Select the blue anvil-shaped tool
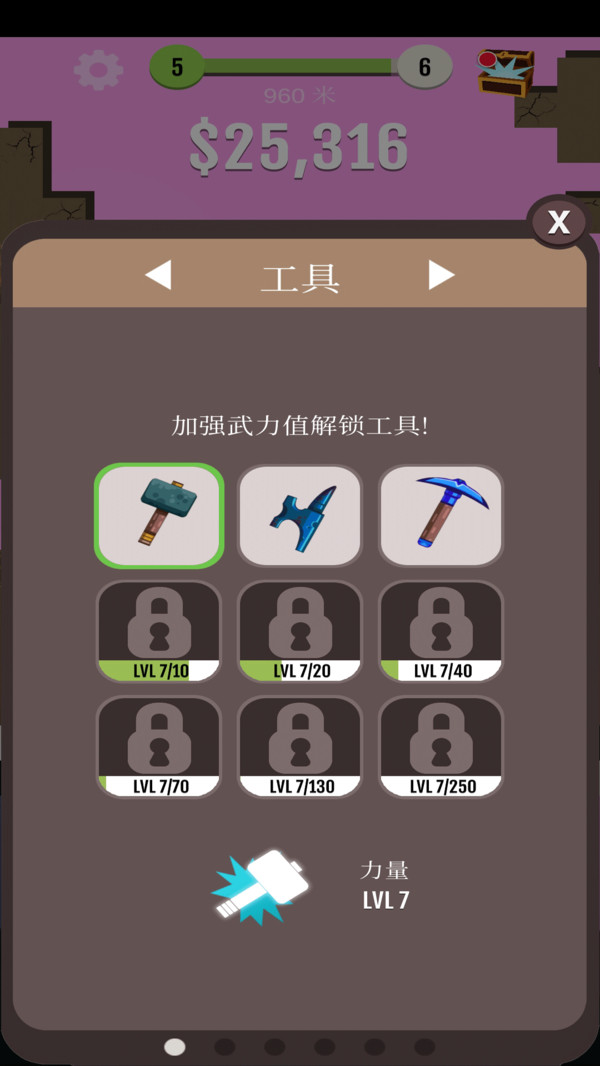 (x=300, y=516)
